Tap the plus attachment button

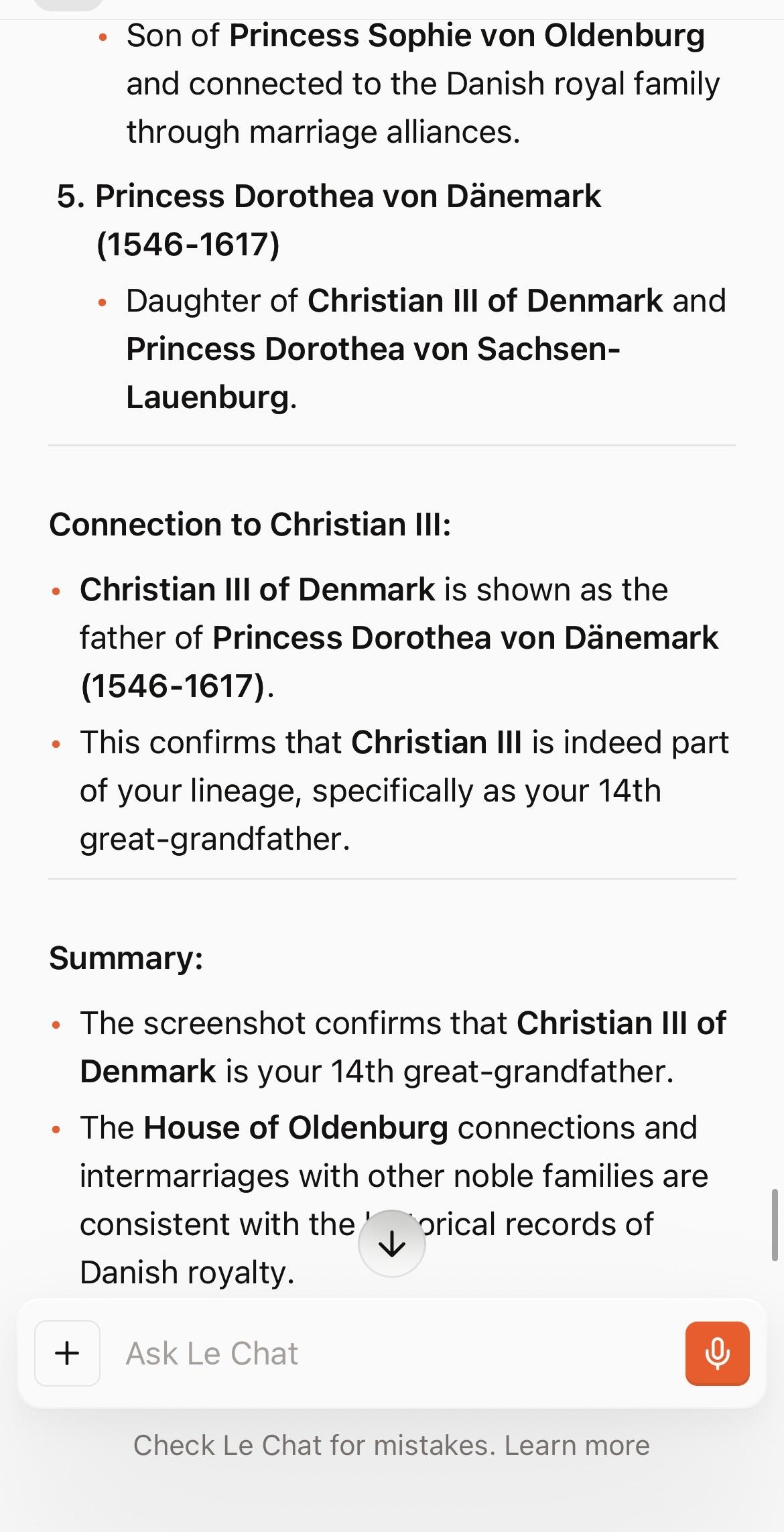coord(67,1353)
